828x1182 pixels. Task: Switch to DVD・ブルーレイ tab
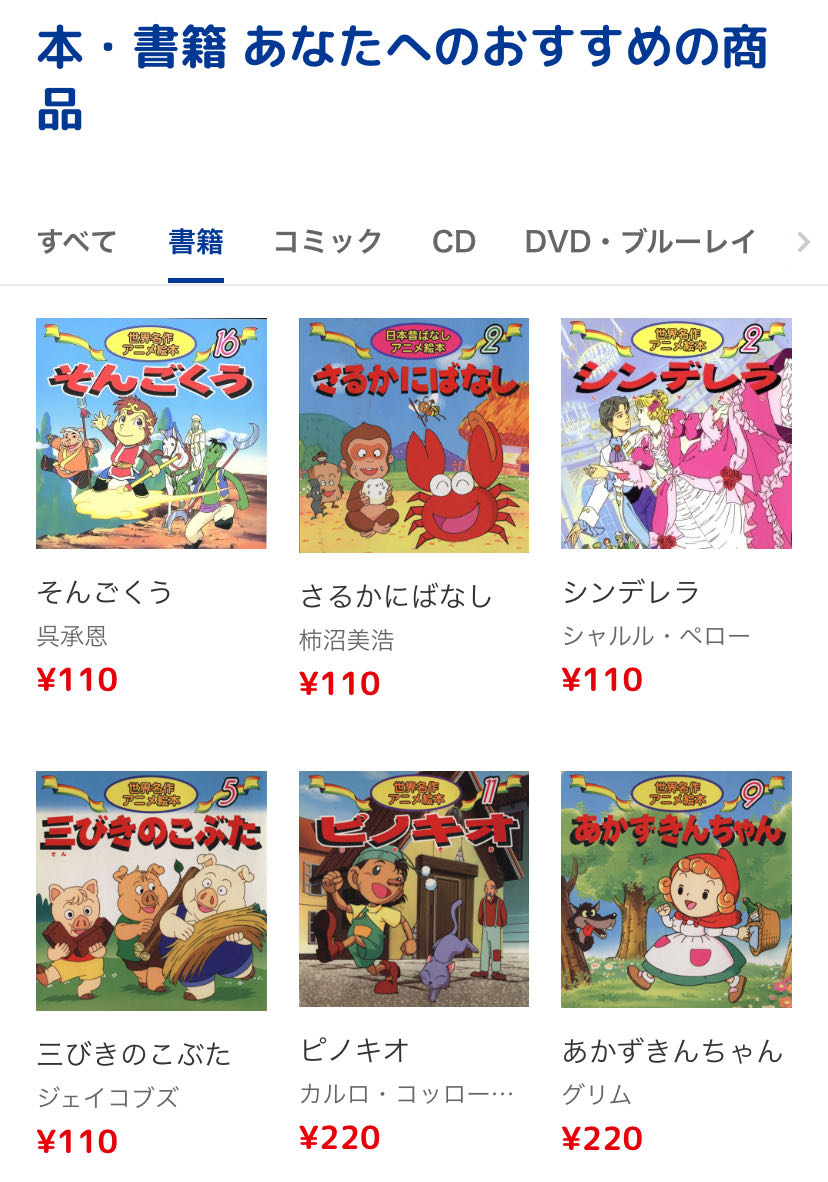tap(640, 242)
